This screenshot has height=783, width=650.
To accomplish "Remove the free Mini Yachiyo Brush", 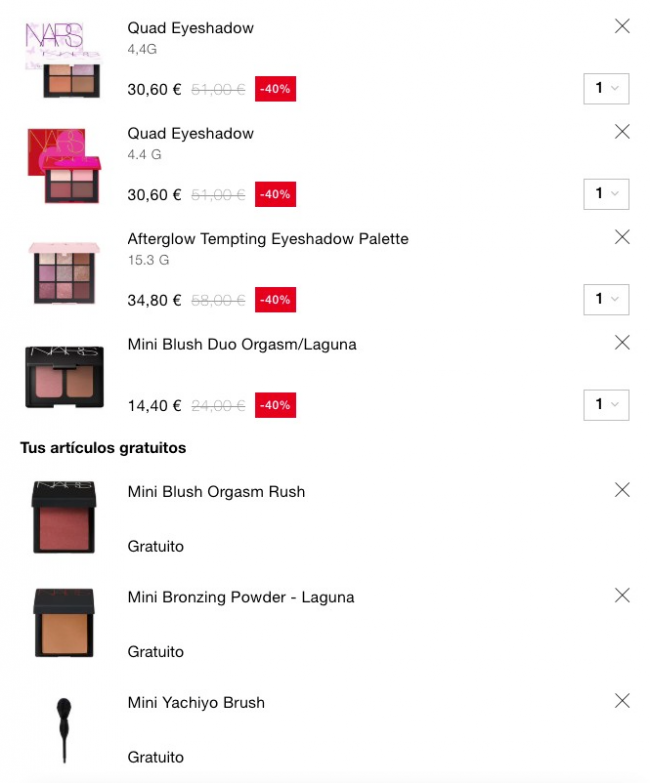I will [x=622, y=701].
